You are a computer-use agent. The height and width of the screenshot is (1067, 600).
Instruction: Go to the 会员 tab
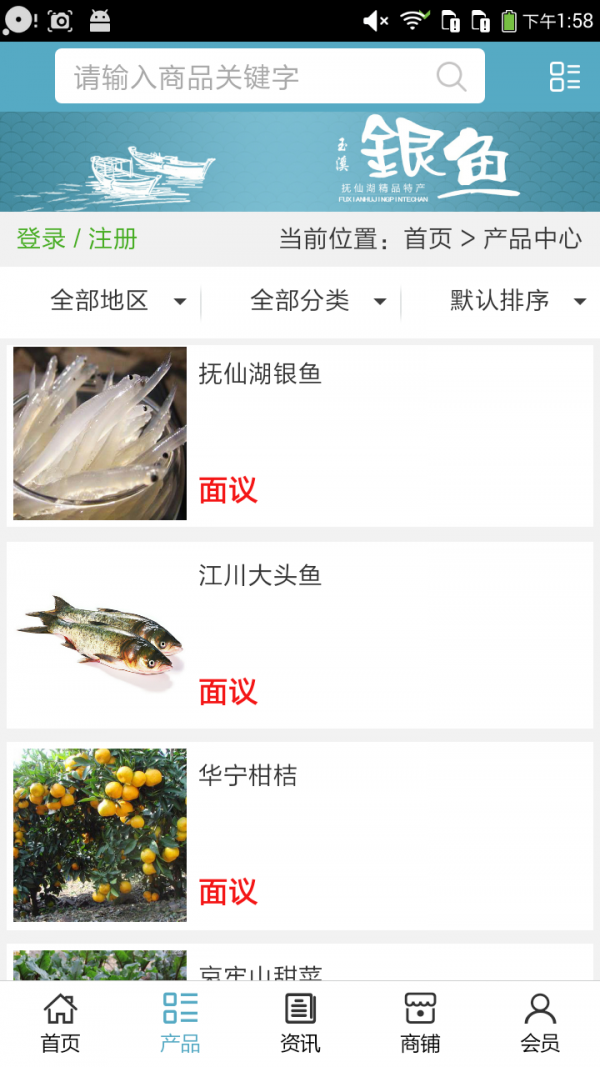(x=540, y=1023)
